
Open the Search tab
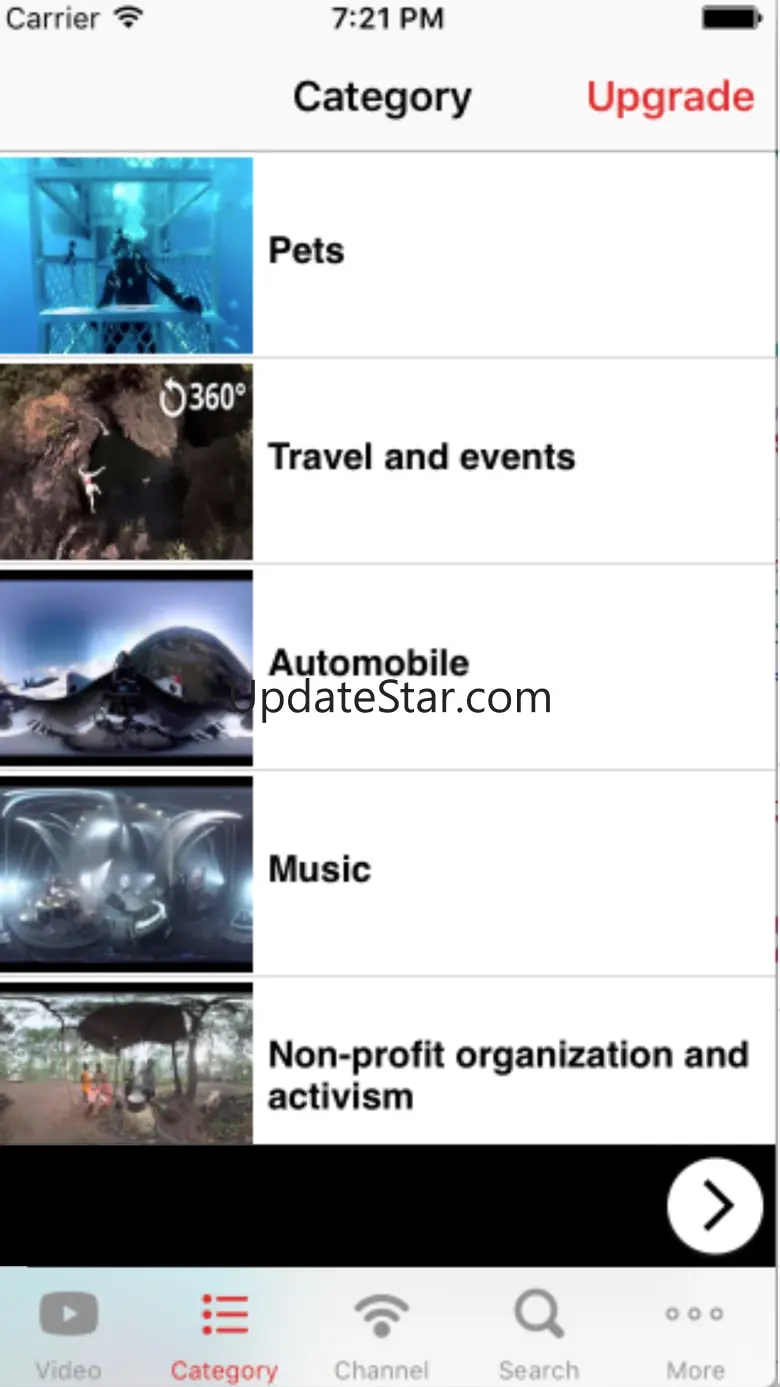[x=538, y=1332]
